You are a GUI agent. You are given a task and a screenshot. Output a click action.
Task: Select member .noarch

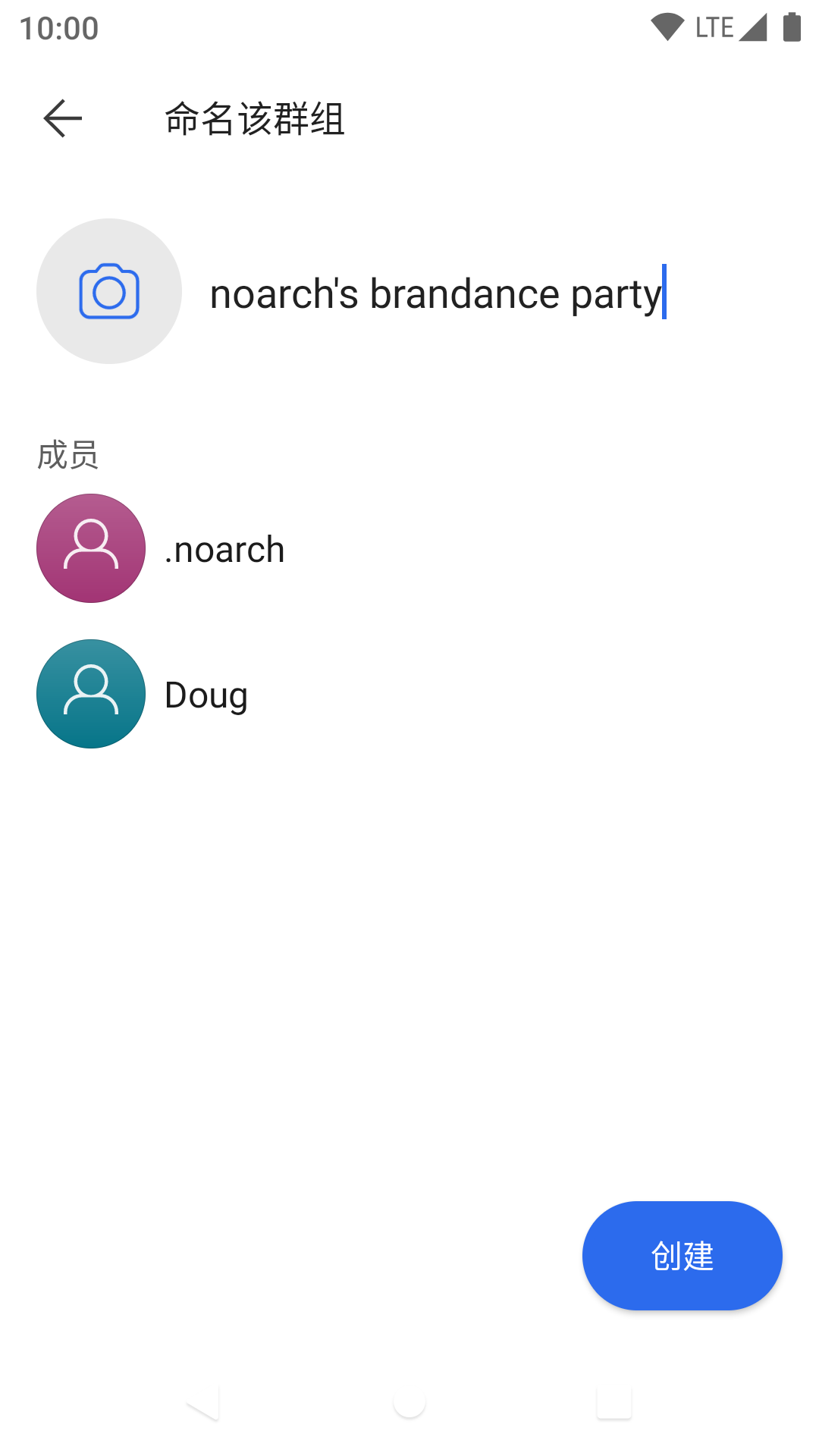point(224,549)
